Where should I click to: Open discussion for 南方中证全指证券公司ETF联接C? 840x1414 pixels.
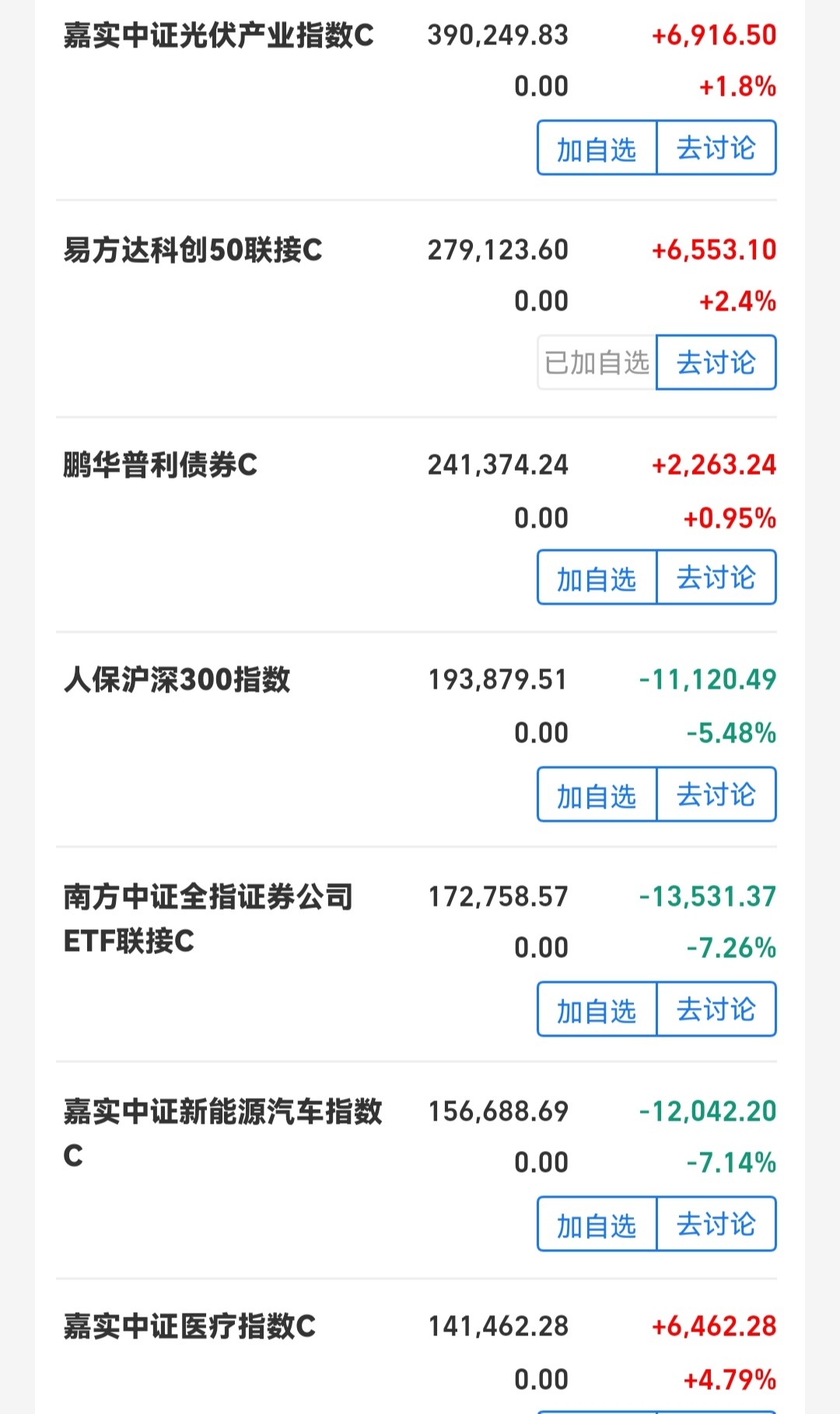tap(716, 1009)
